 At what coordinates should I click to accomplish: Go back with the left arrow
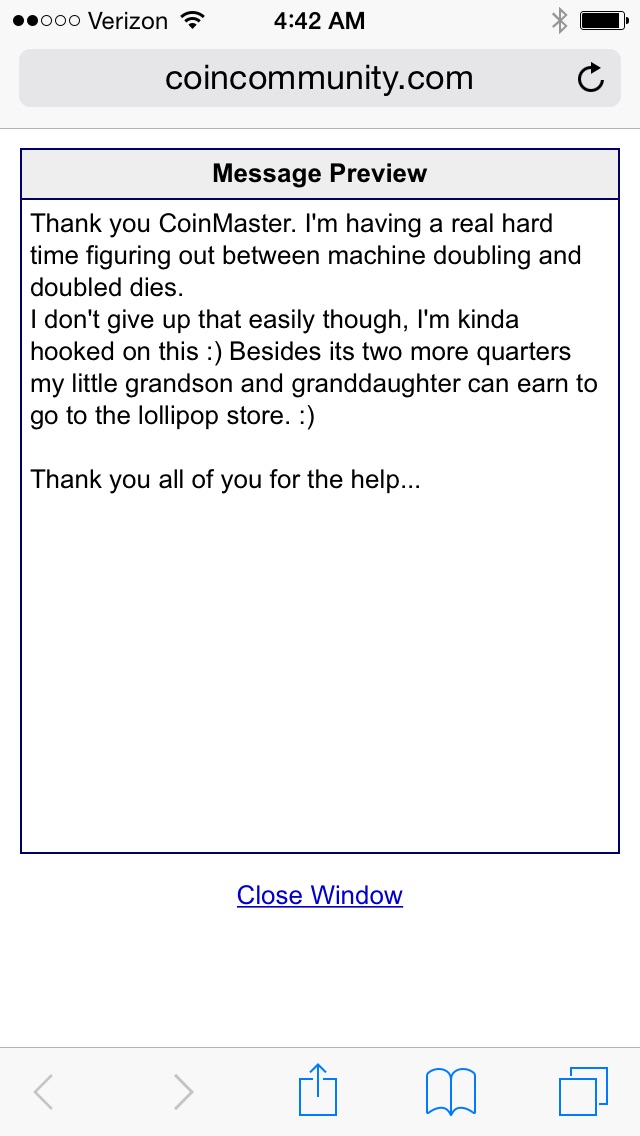tap(43, 1091)
